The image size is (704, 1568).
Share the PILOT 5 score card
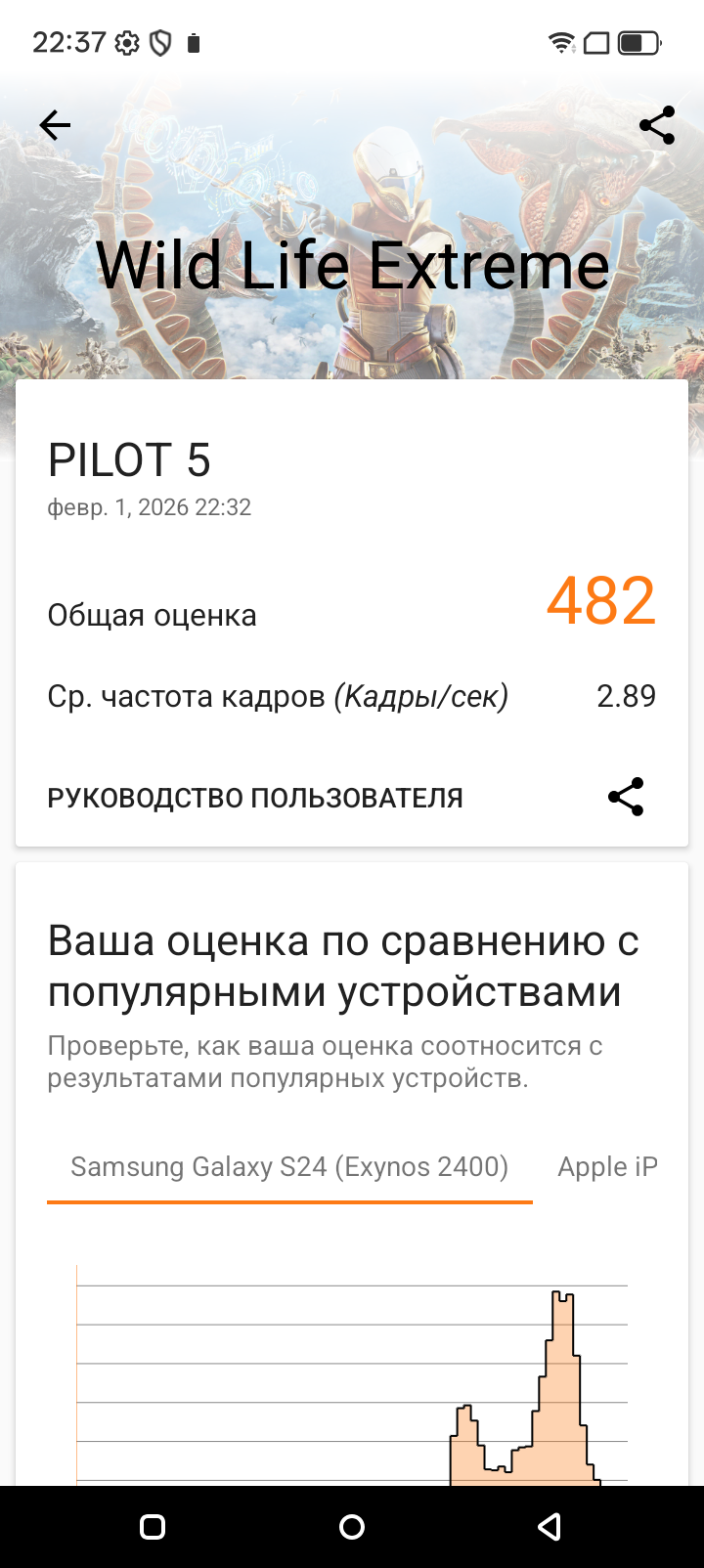point(626,797)
